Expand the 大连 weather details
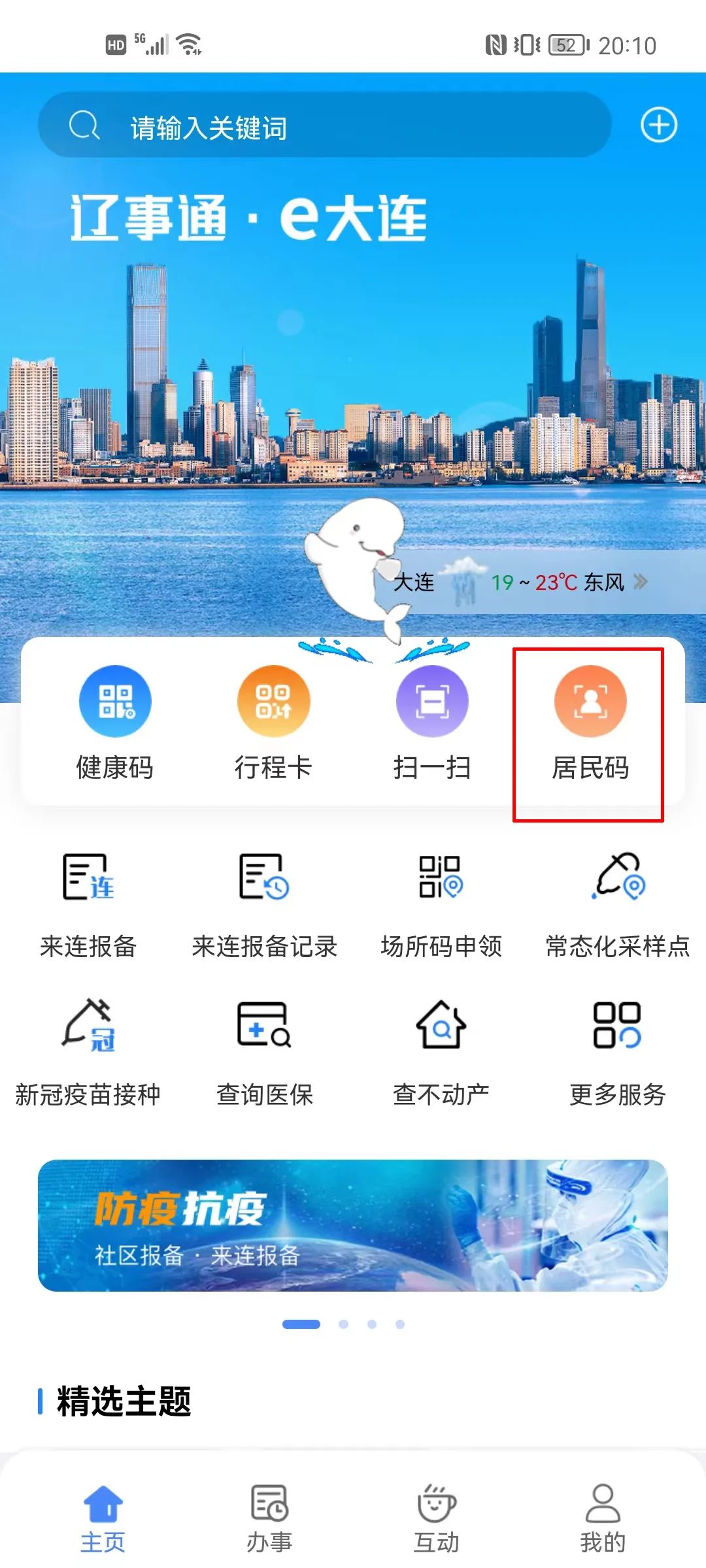This screenshot has width=706, height=1568. pos(536,582)
